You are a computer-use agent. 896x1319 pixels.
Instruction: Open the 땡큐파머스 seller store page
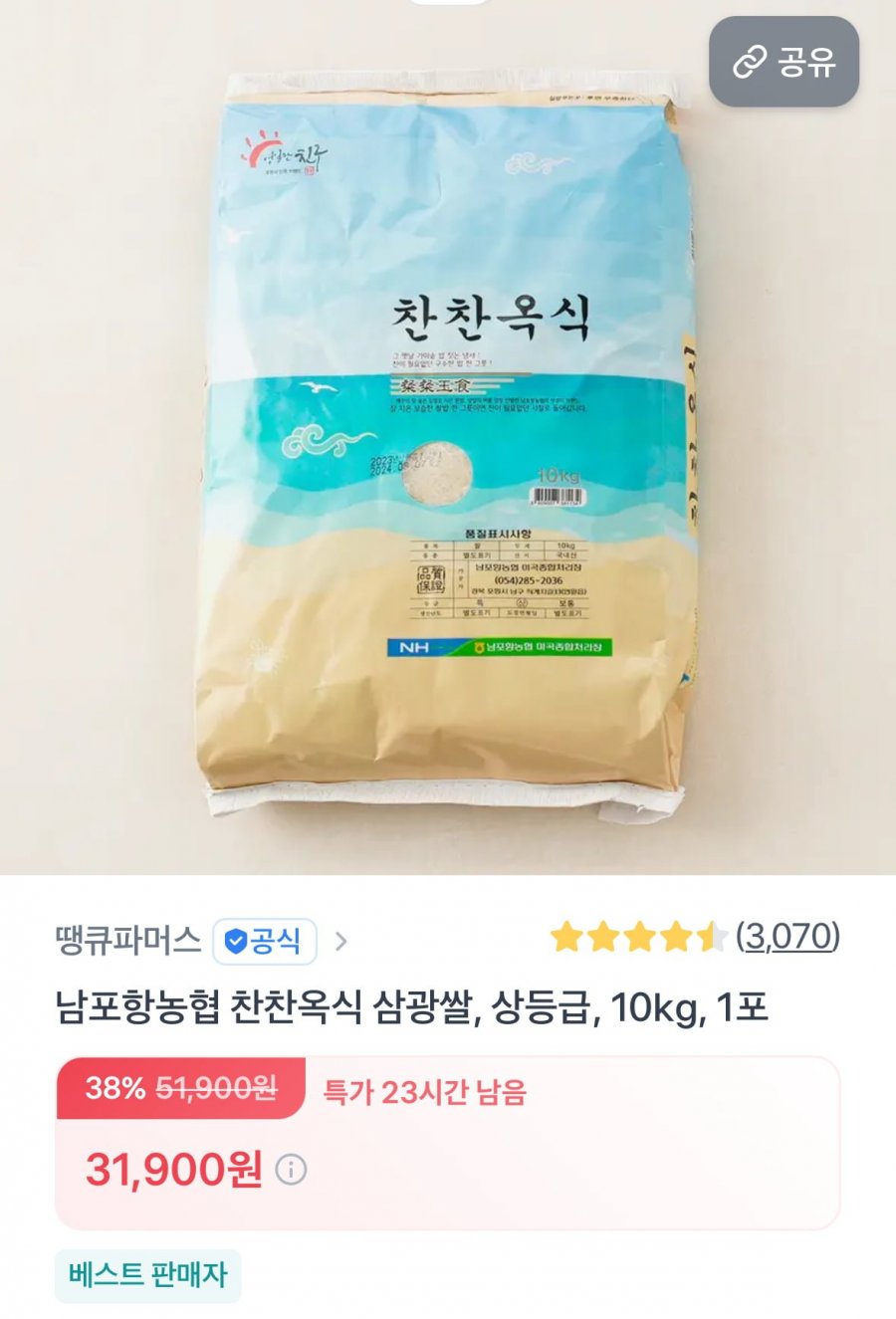coord(128,940)
